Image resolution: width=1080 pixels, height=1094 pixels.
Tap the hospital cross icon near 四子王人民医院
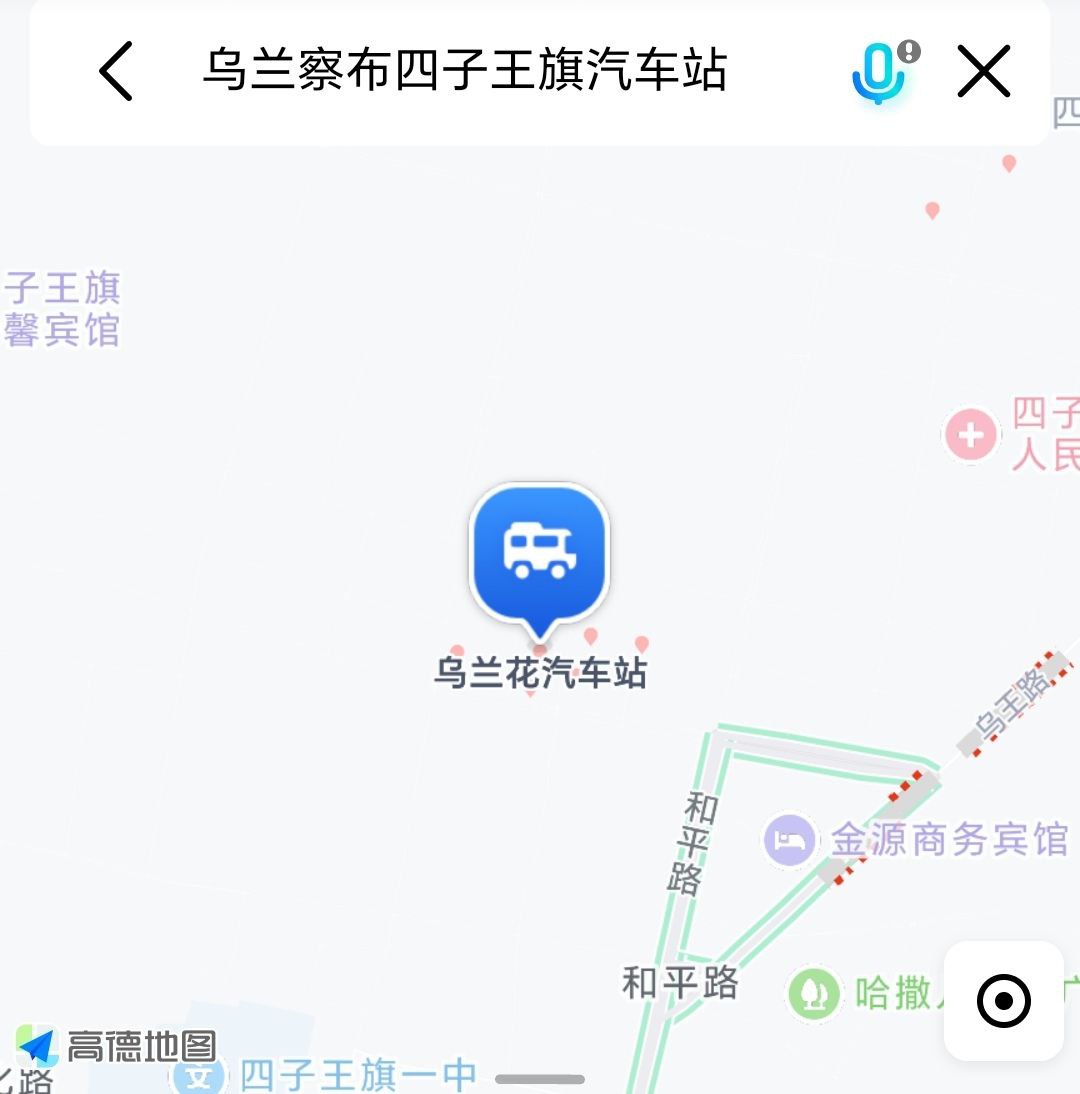pyautogui.click(x=971, y=434)
